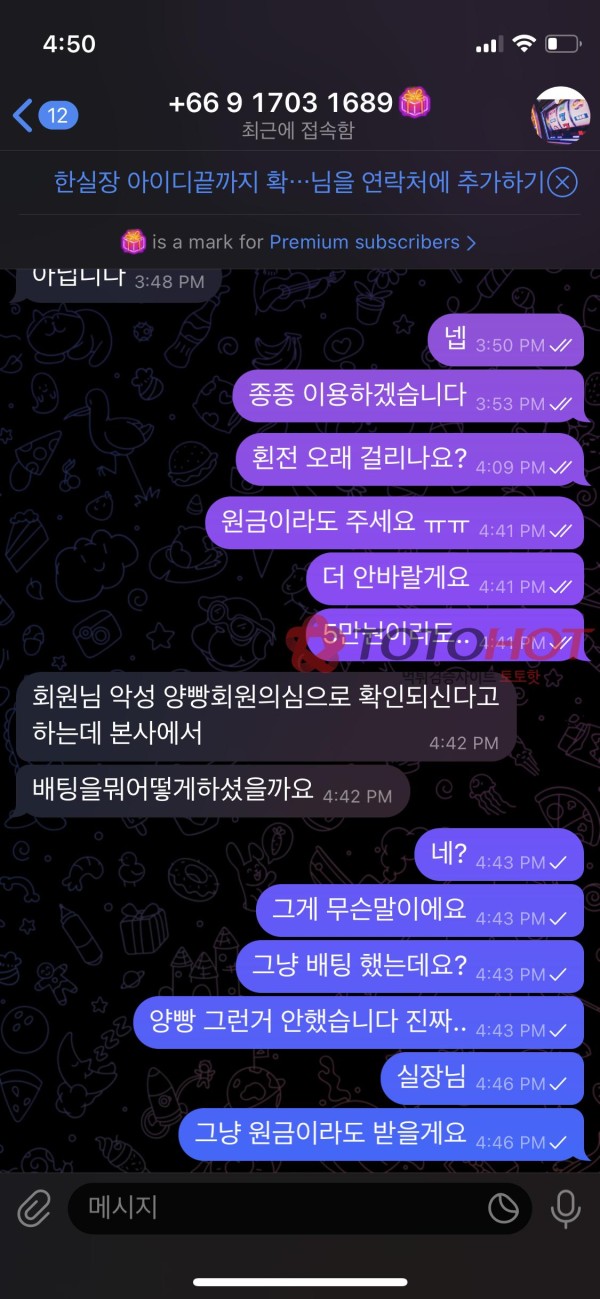Open chat info for +66 9 1703 1689

(x=280, y=115)
